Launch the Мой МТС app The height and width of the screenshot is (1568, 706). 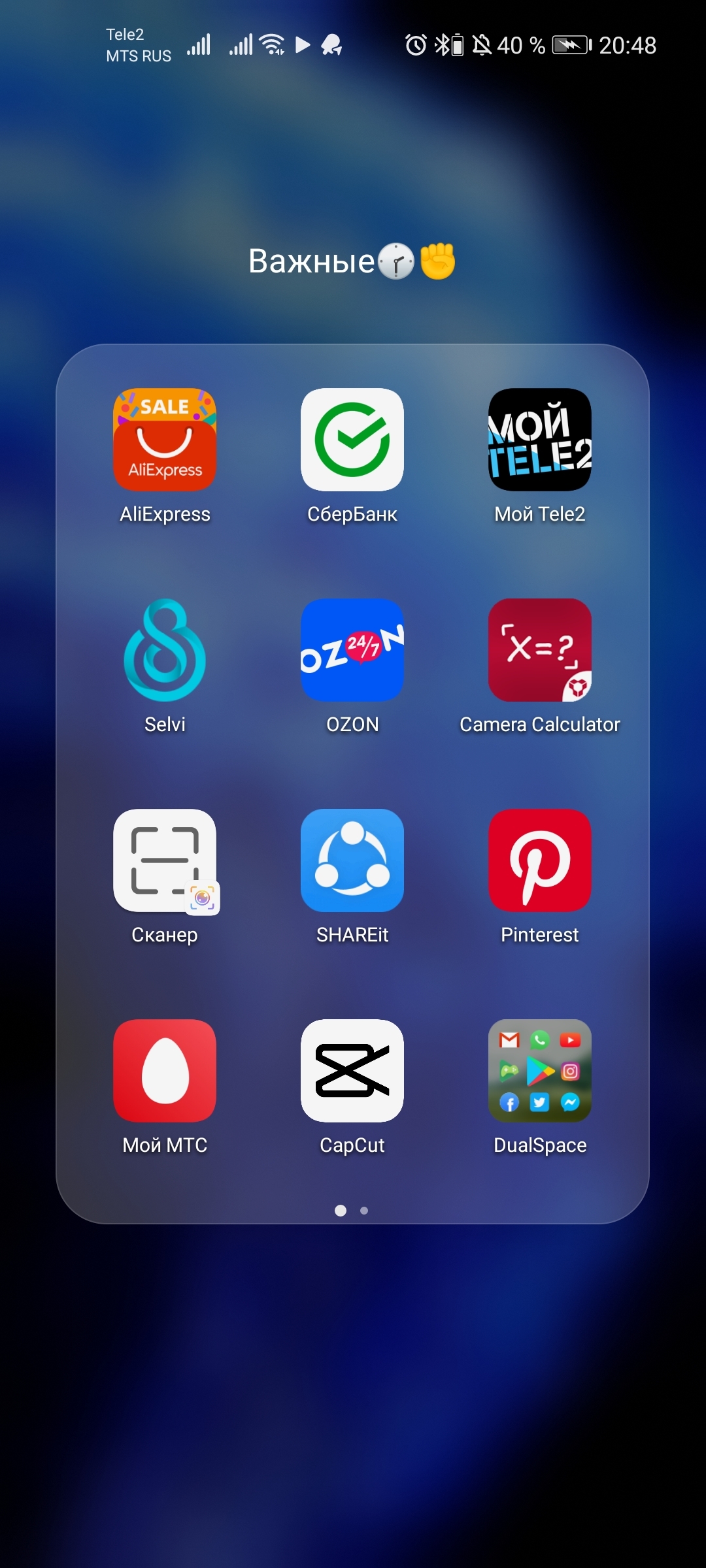point(165,1071)
